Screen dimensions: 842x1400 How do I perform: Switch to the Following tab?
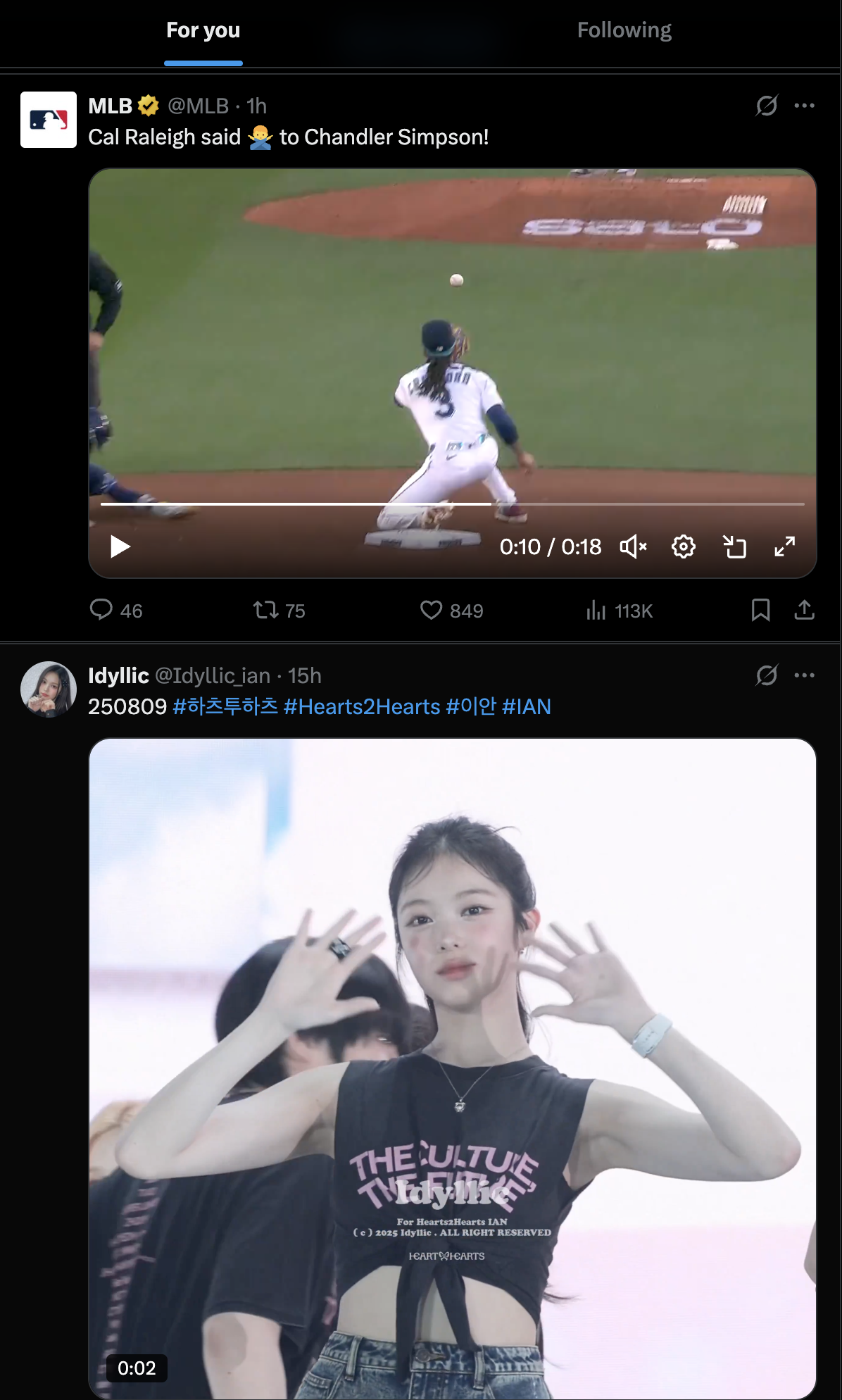coord(624,30)
